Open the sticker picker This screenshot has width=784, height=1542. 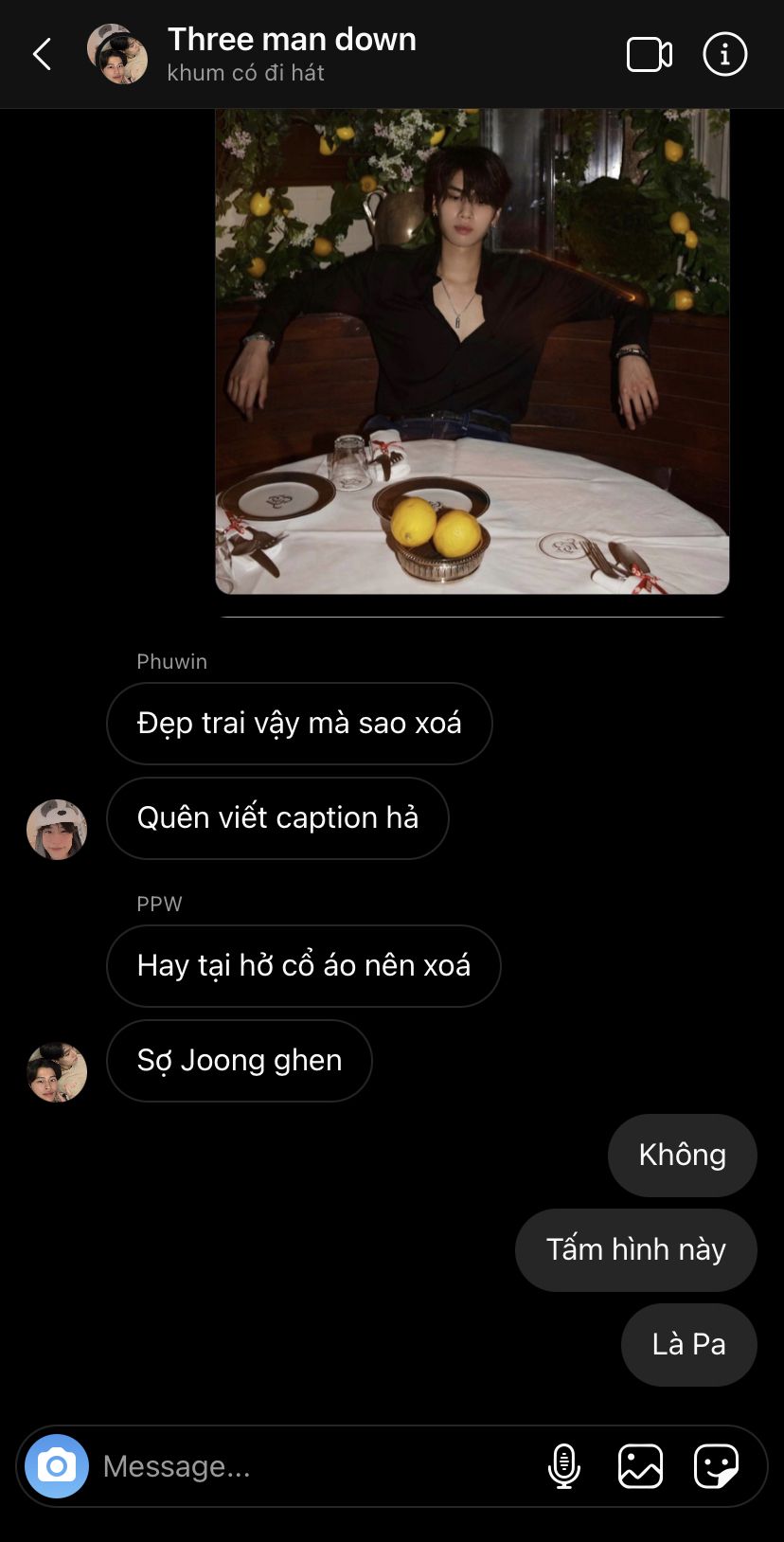coord(716,1466)
